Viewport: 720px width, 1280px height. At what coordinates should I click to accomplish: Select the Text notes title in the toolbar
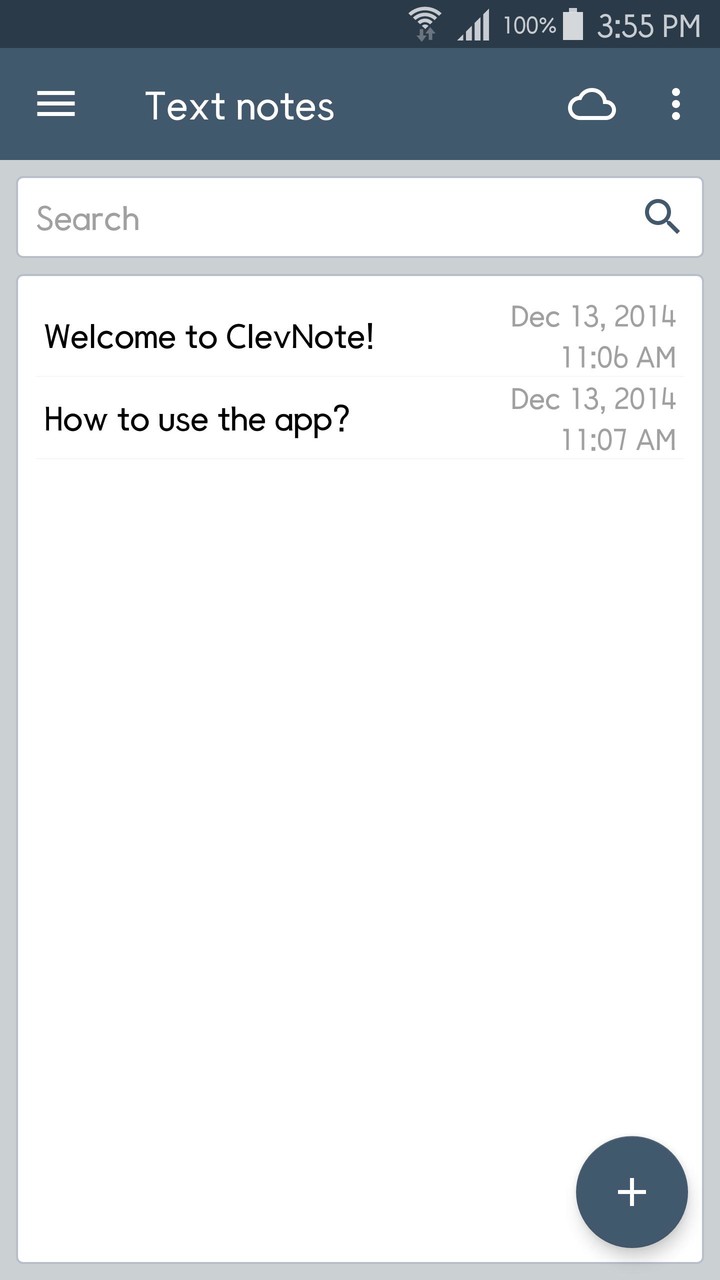pos(240,105)
